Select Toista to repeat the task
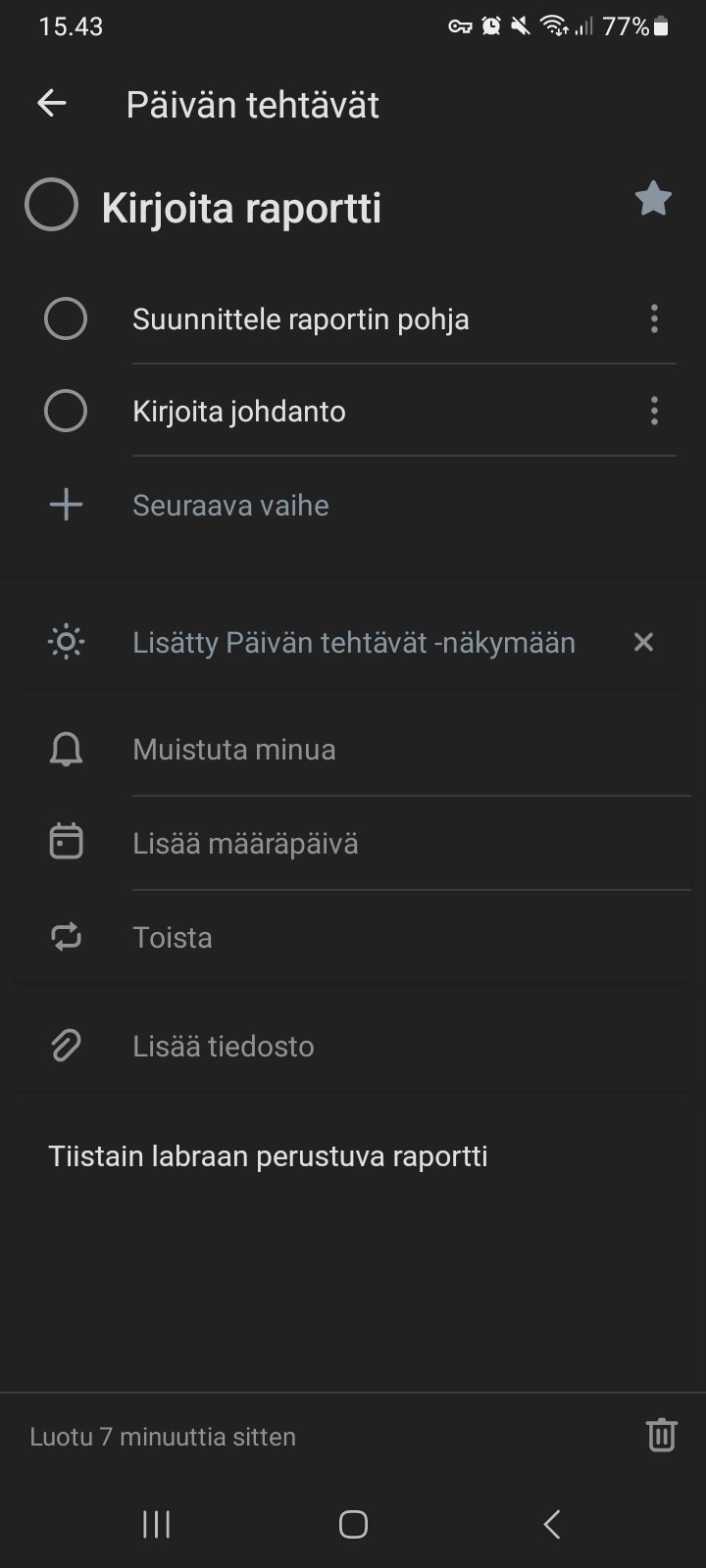Viewport: 706px width, 1568px height. (353, 937)
